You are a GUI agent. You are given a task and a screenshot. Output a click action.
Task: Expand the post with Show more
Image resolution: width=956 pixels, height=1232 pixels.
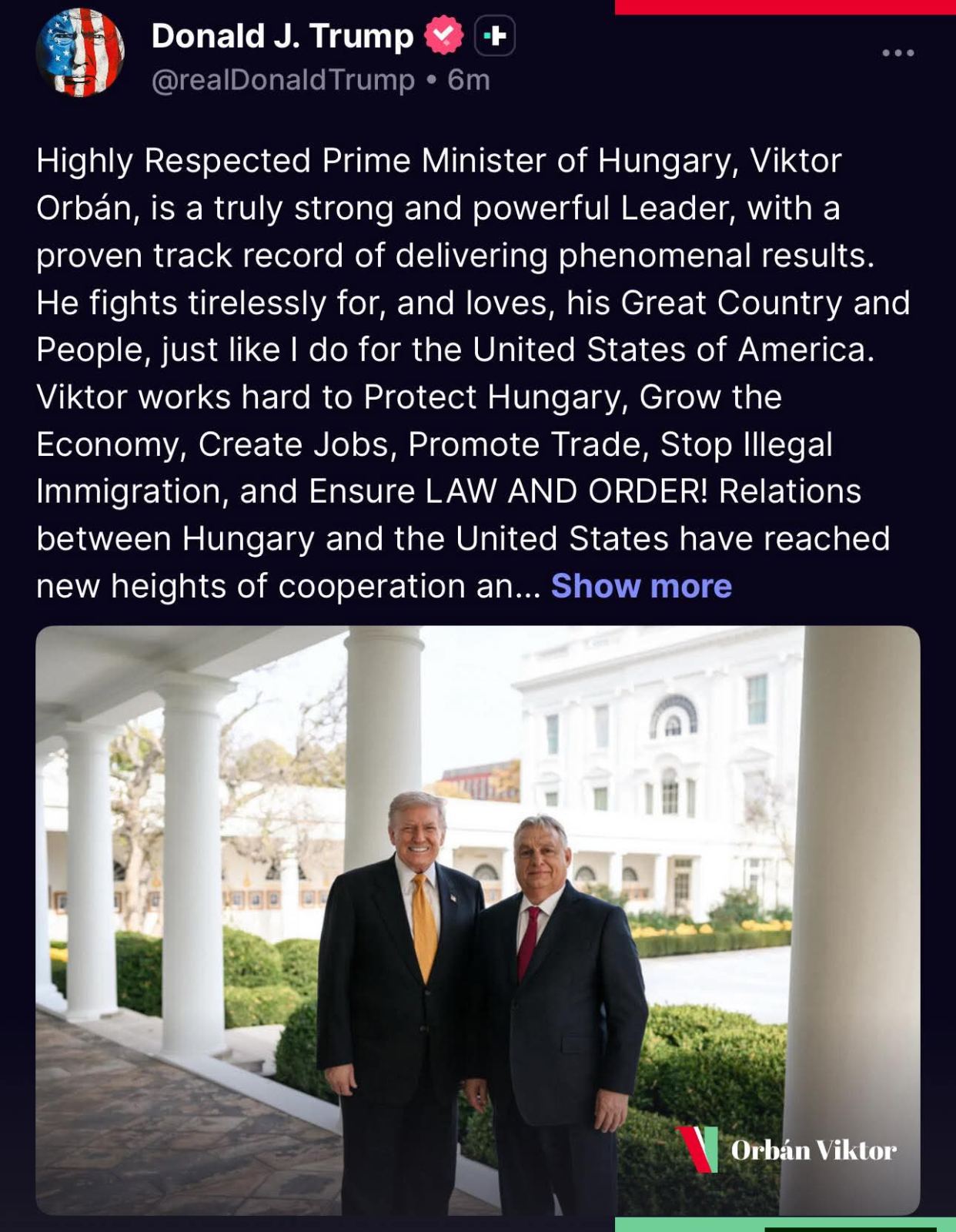[x=641, y=586]
